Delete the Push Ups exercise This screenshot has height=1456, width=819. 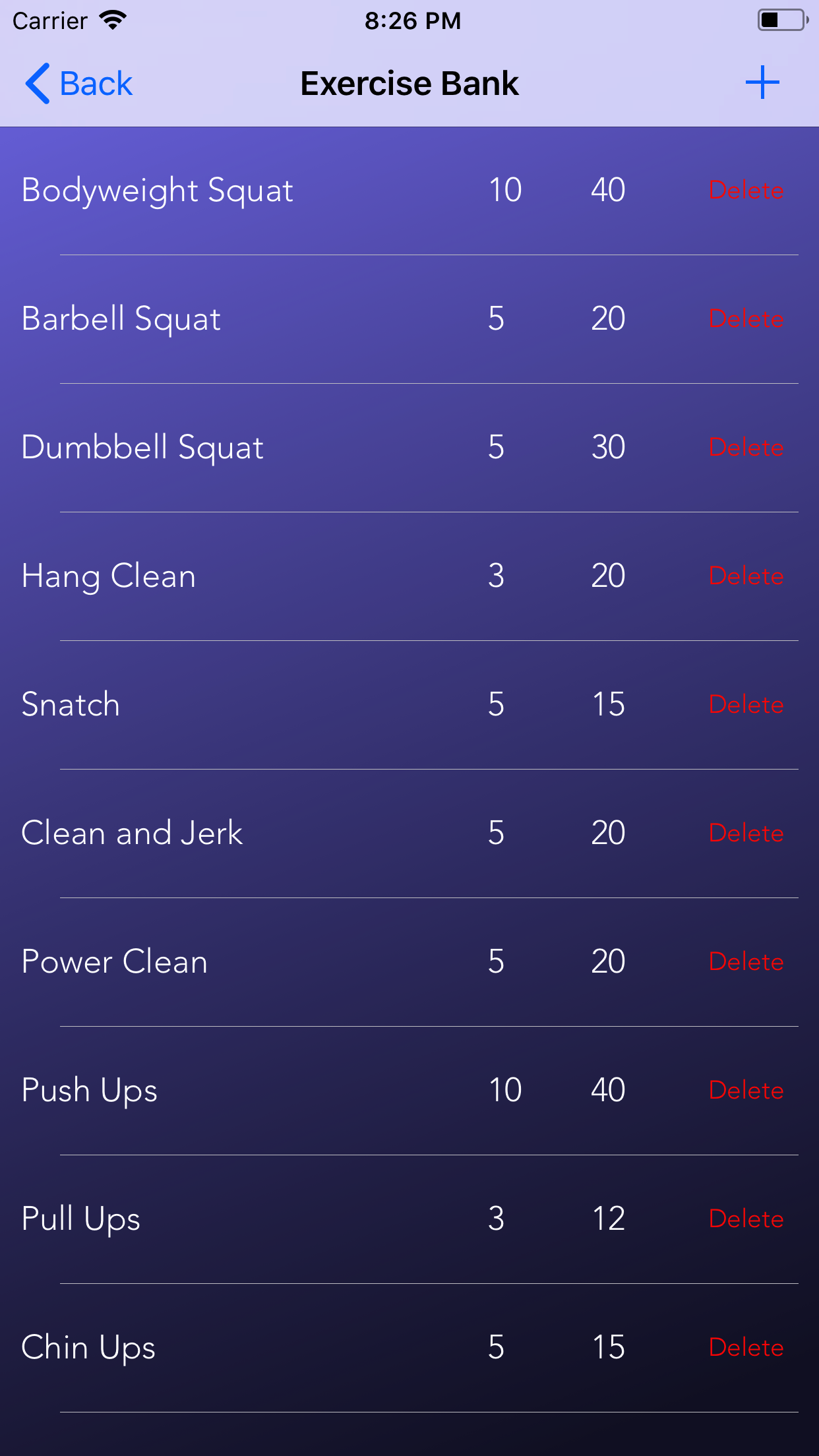pos(746,1091)
